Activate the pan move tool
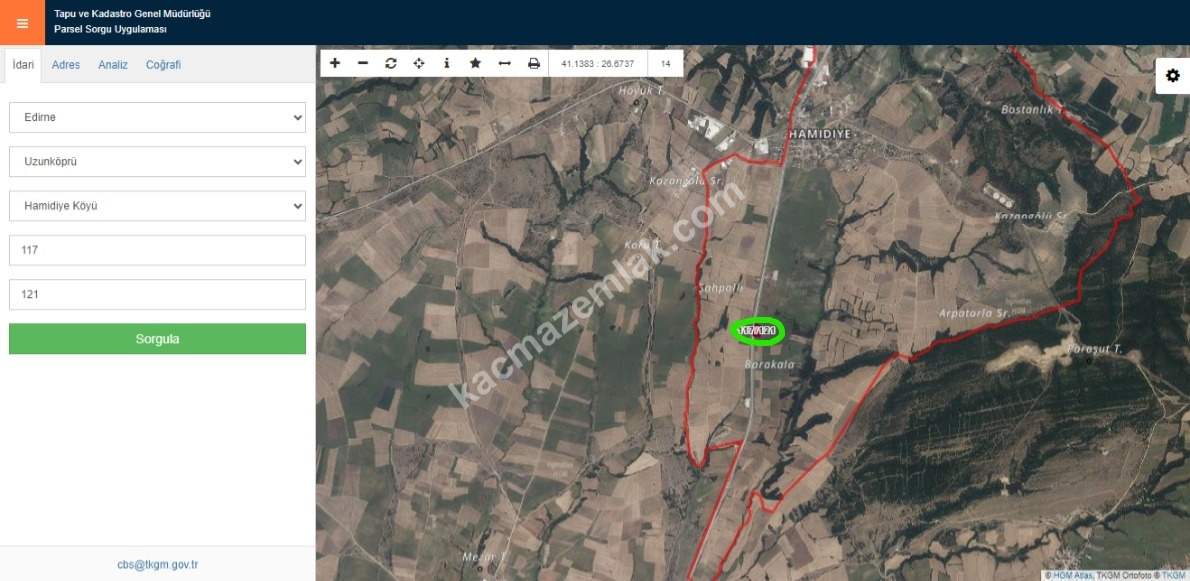Screen dimensions: 1190x581 coord(419,63)
